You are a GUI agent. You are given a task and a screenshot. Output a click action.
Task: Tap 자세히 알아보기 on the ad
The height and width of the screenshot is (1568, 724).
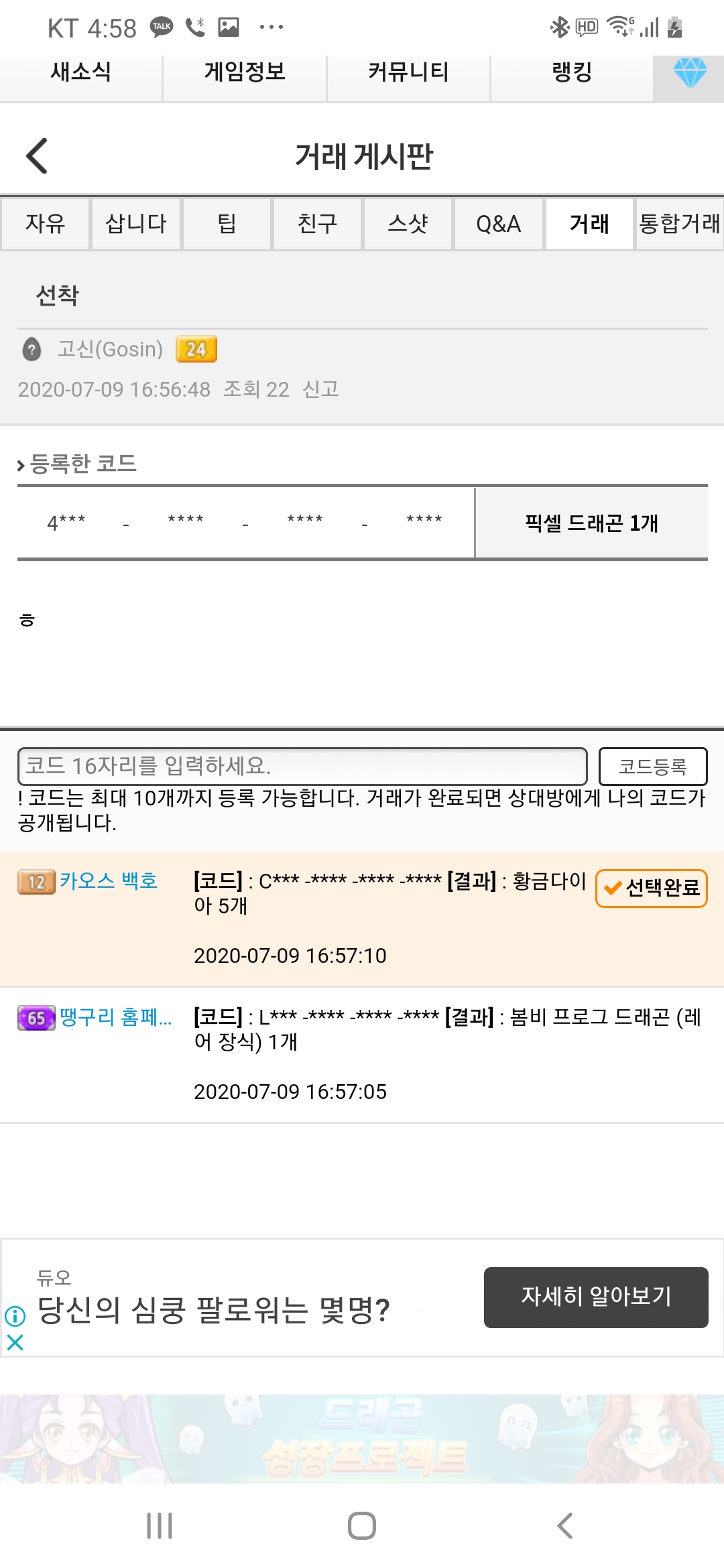(596, 1297)
